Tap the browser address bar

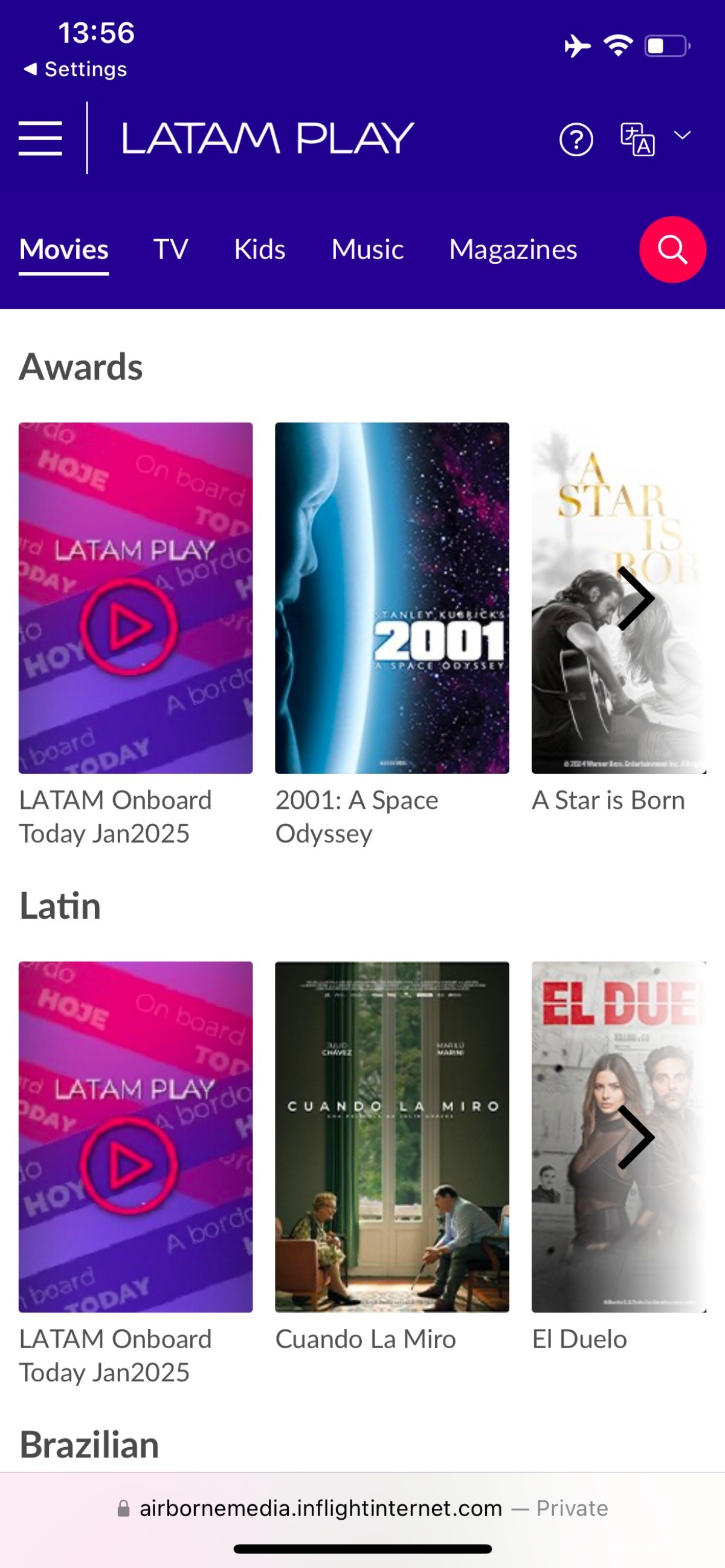(x=362, y=1508)
